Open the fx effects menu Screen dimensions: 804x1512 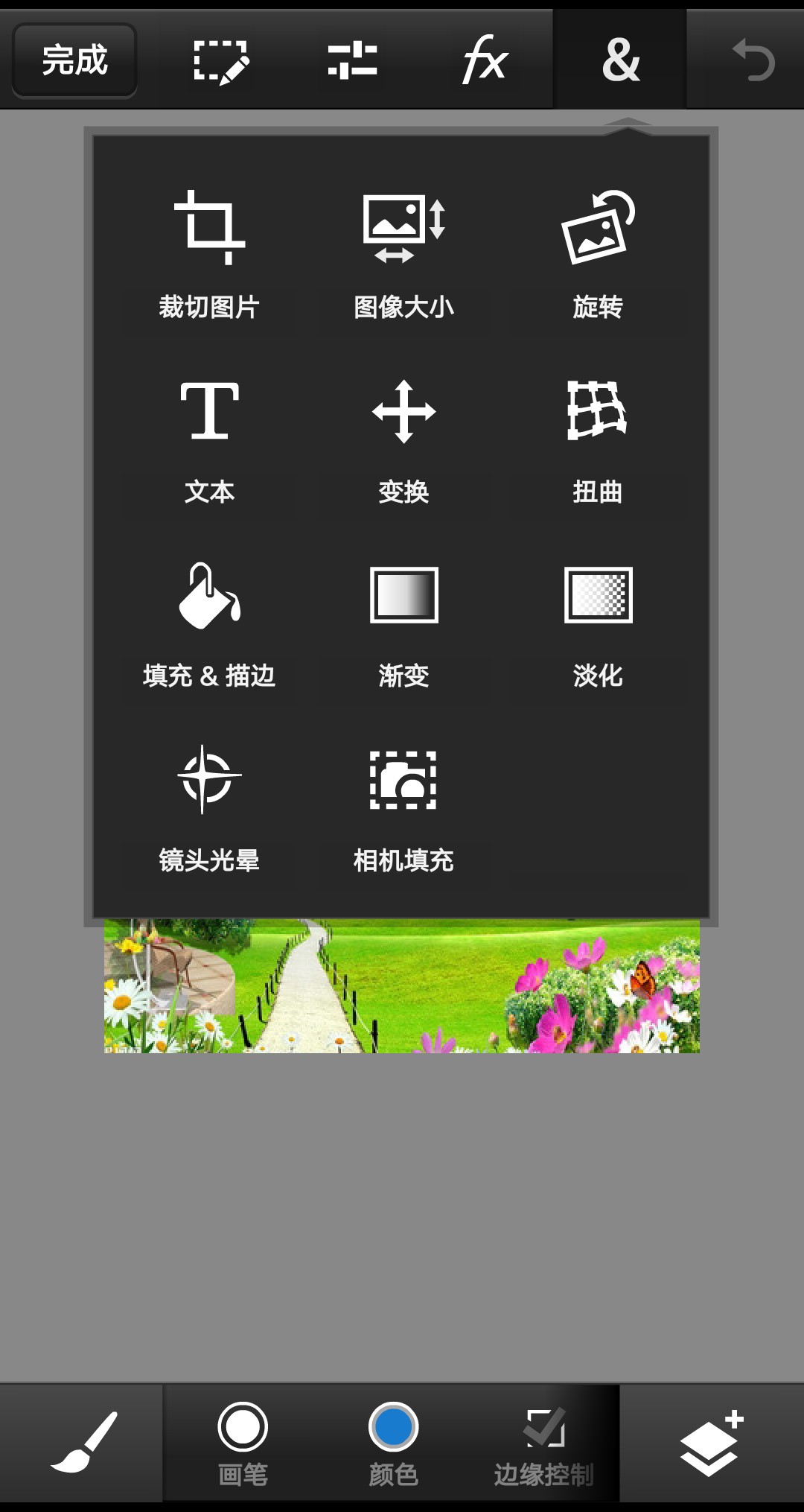pos(485,60)
